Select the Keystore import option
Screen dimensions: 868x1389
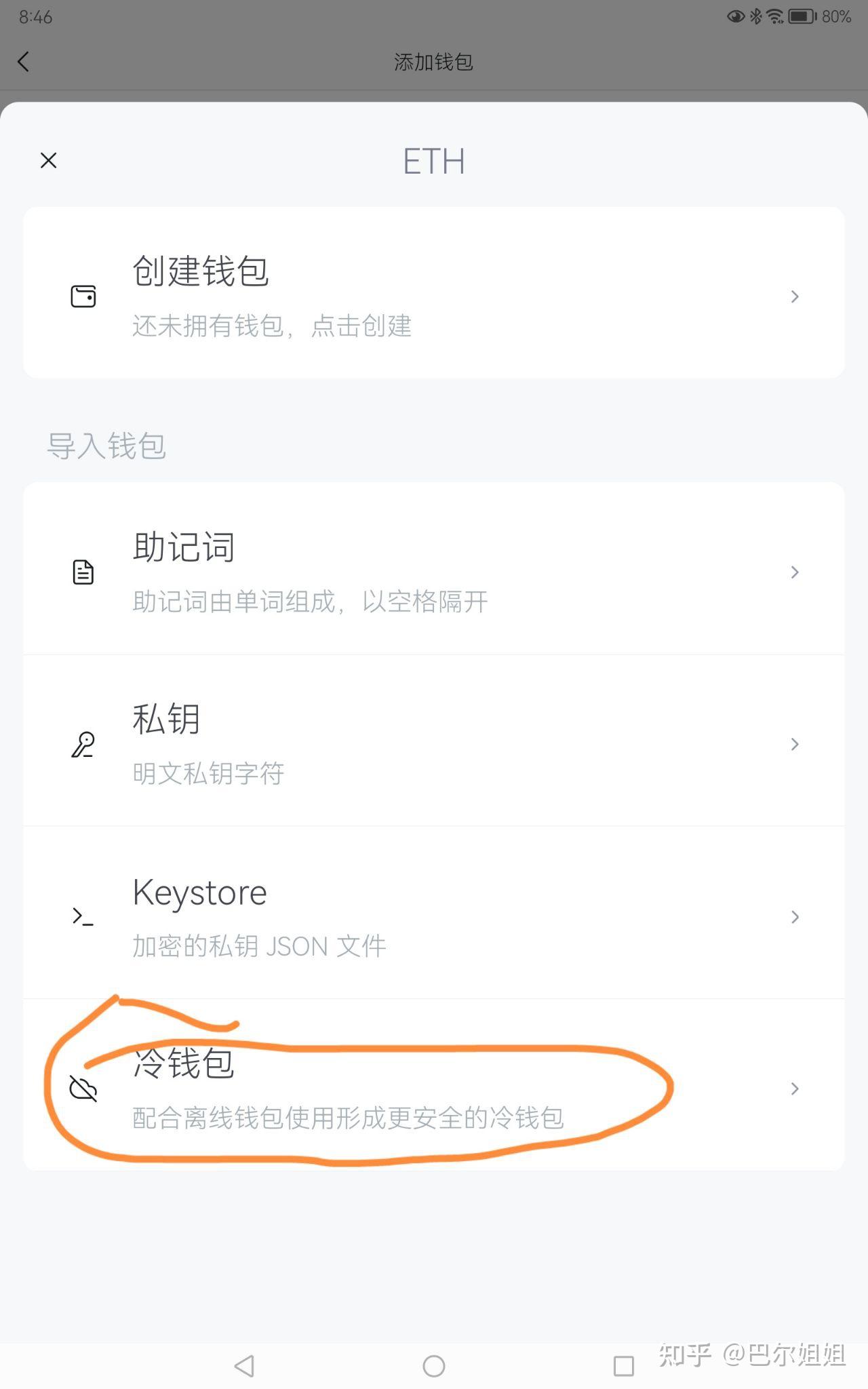coord(434,913)
